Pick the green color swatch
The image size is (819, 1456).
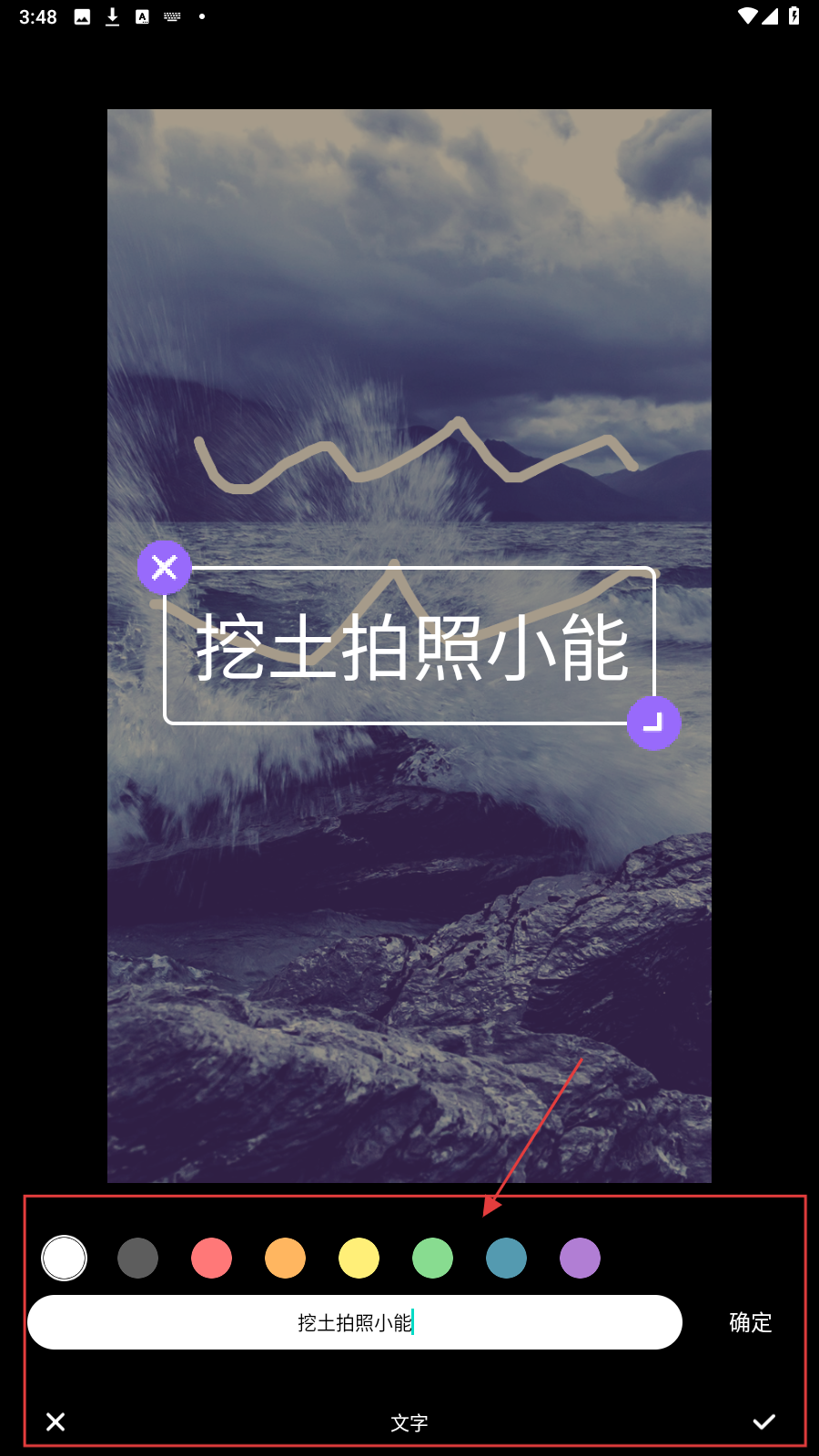click(432, 1259)
